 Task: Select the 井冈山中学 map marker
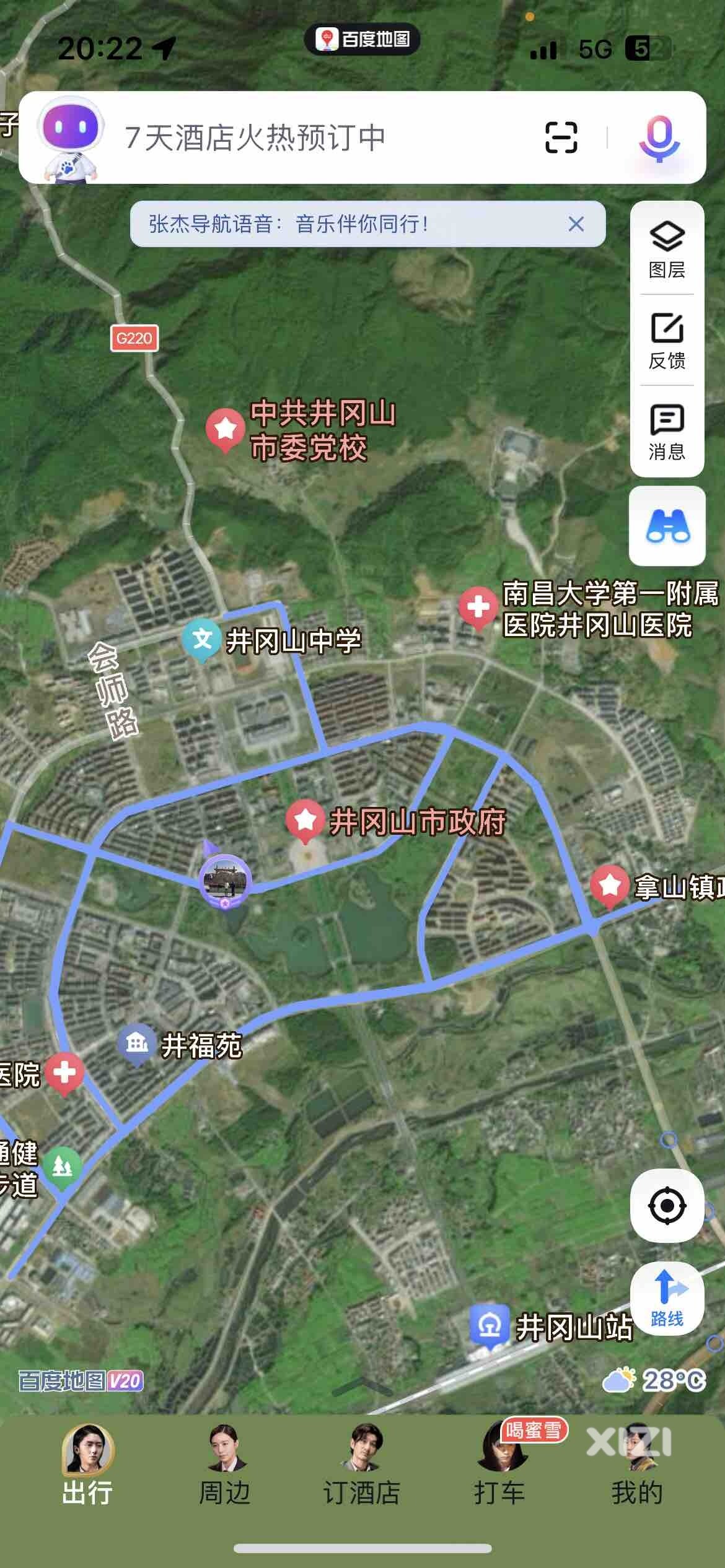pos(202,638)
